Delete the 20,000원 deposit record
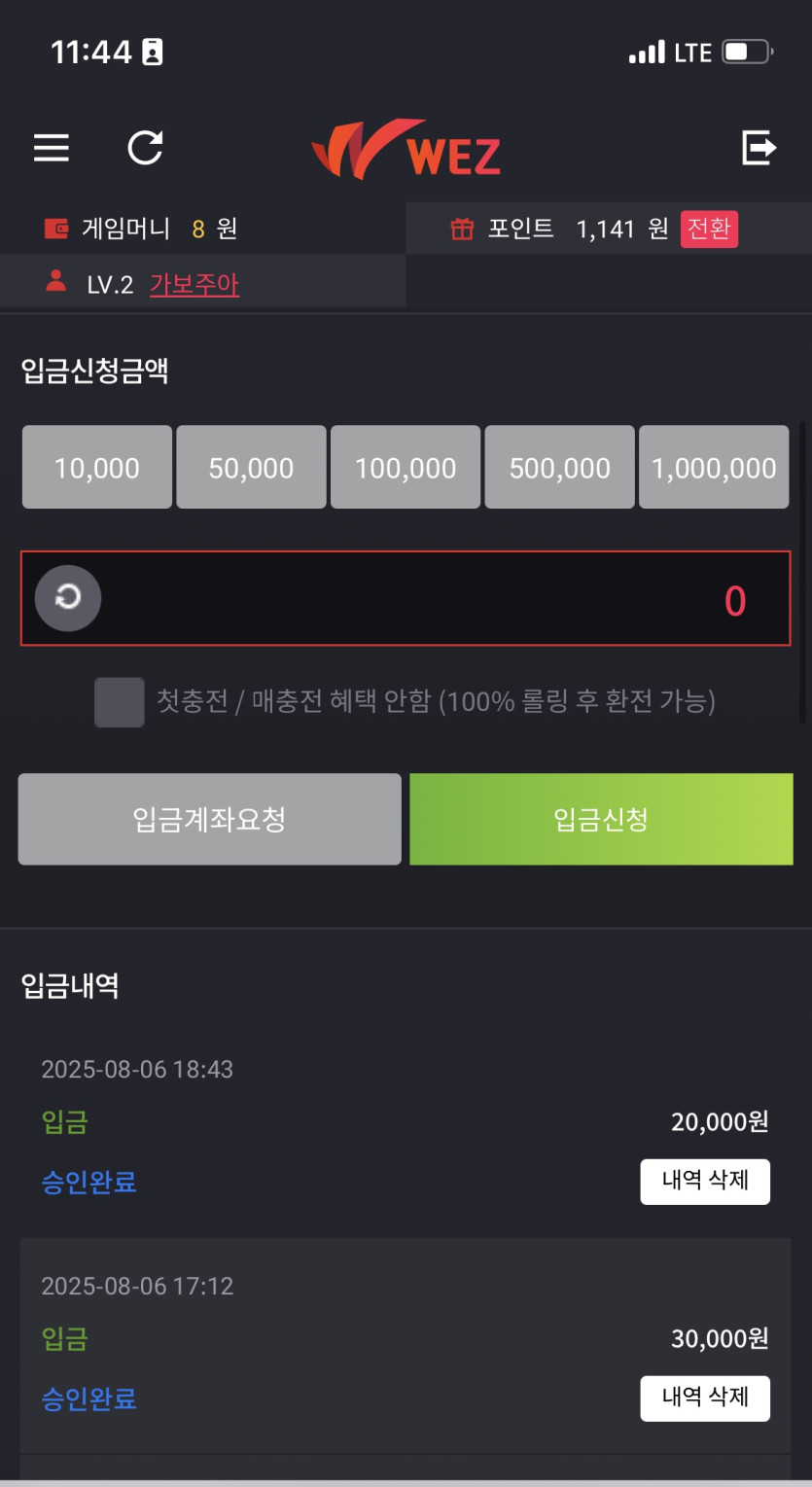This screenshot has width=812, height=1487. pos(705,1182)
